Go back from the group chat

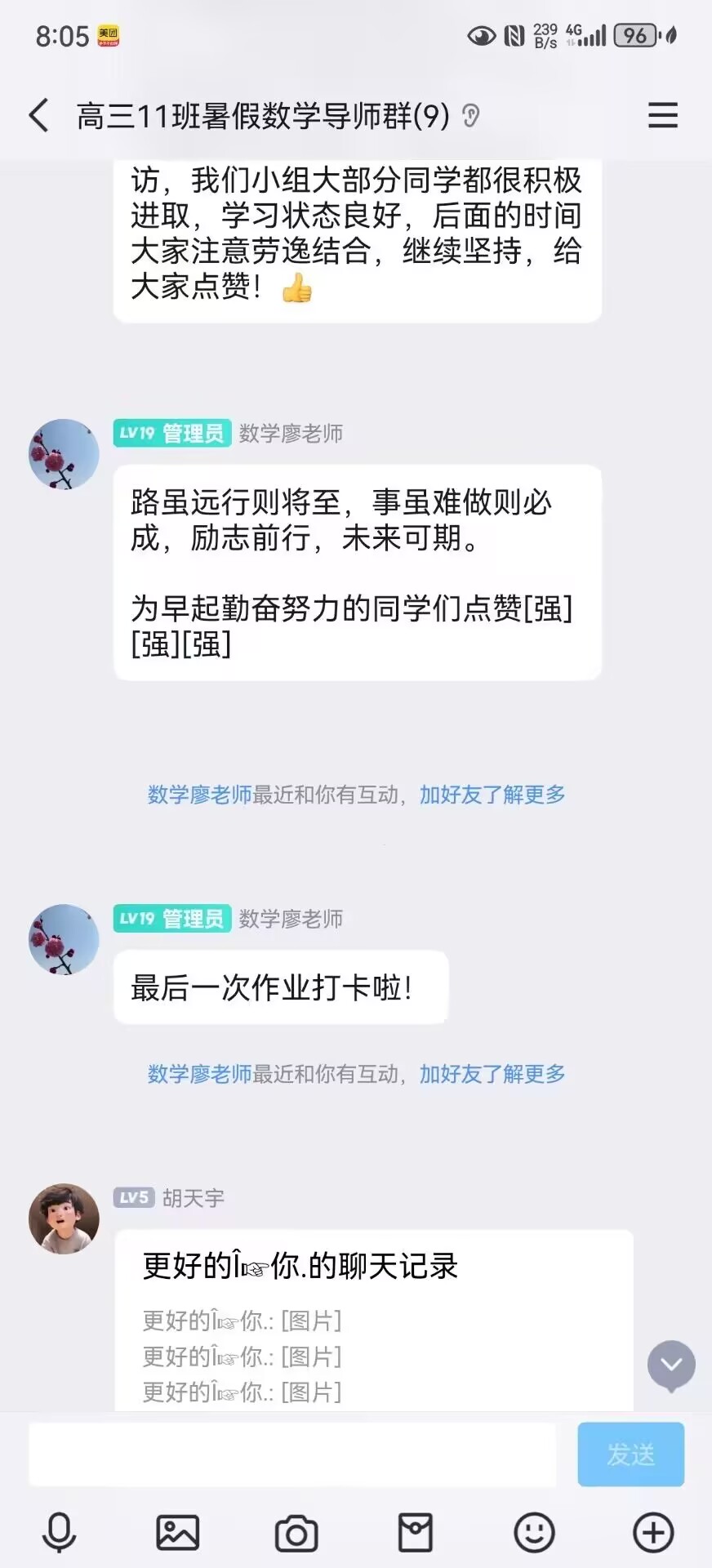(x=39, y=115)
